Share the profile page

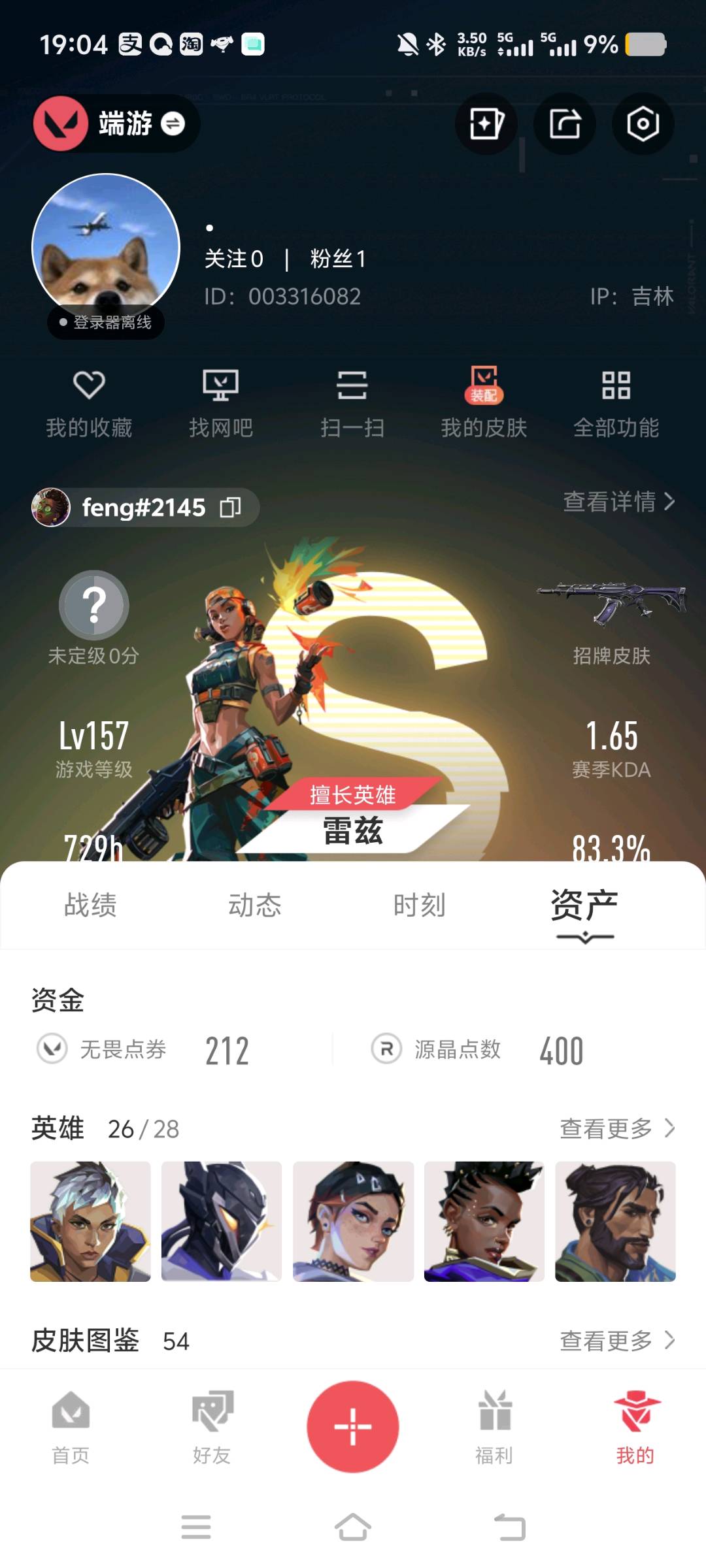click(x=564, y=123)
